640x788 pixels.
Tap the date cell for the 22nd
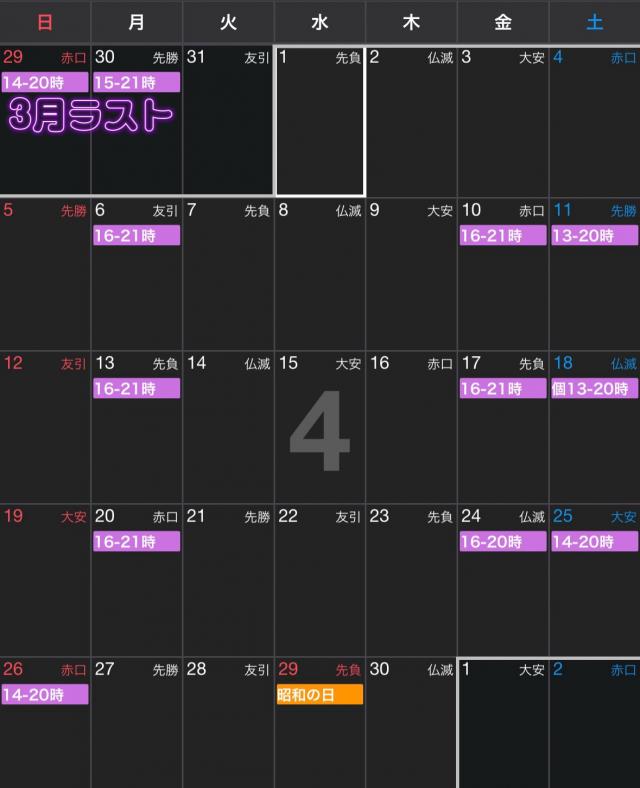coord(319,590)
